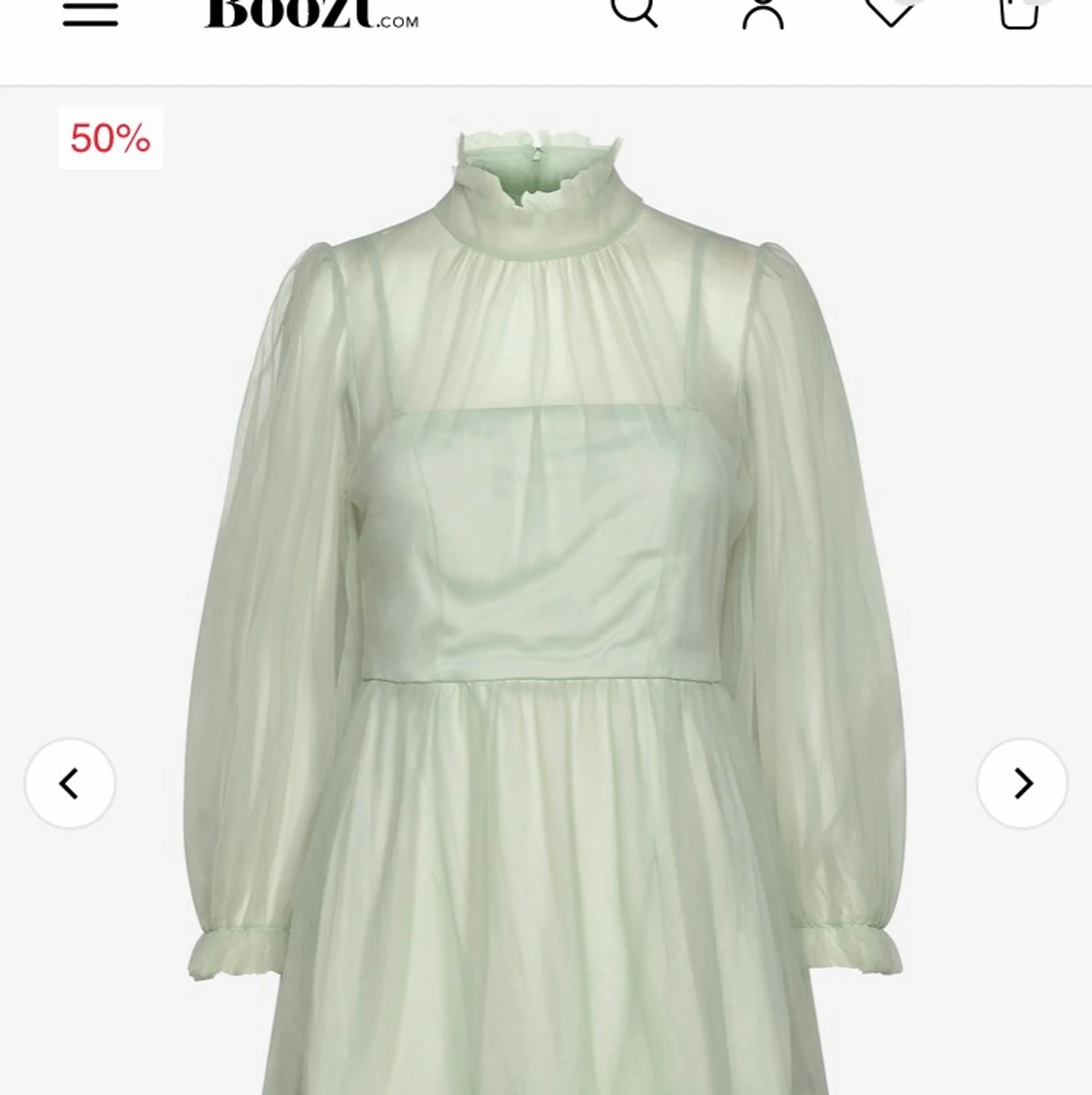
Task: Open the search icon
Action: coord(634,12)
